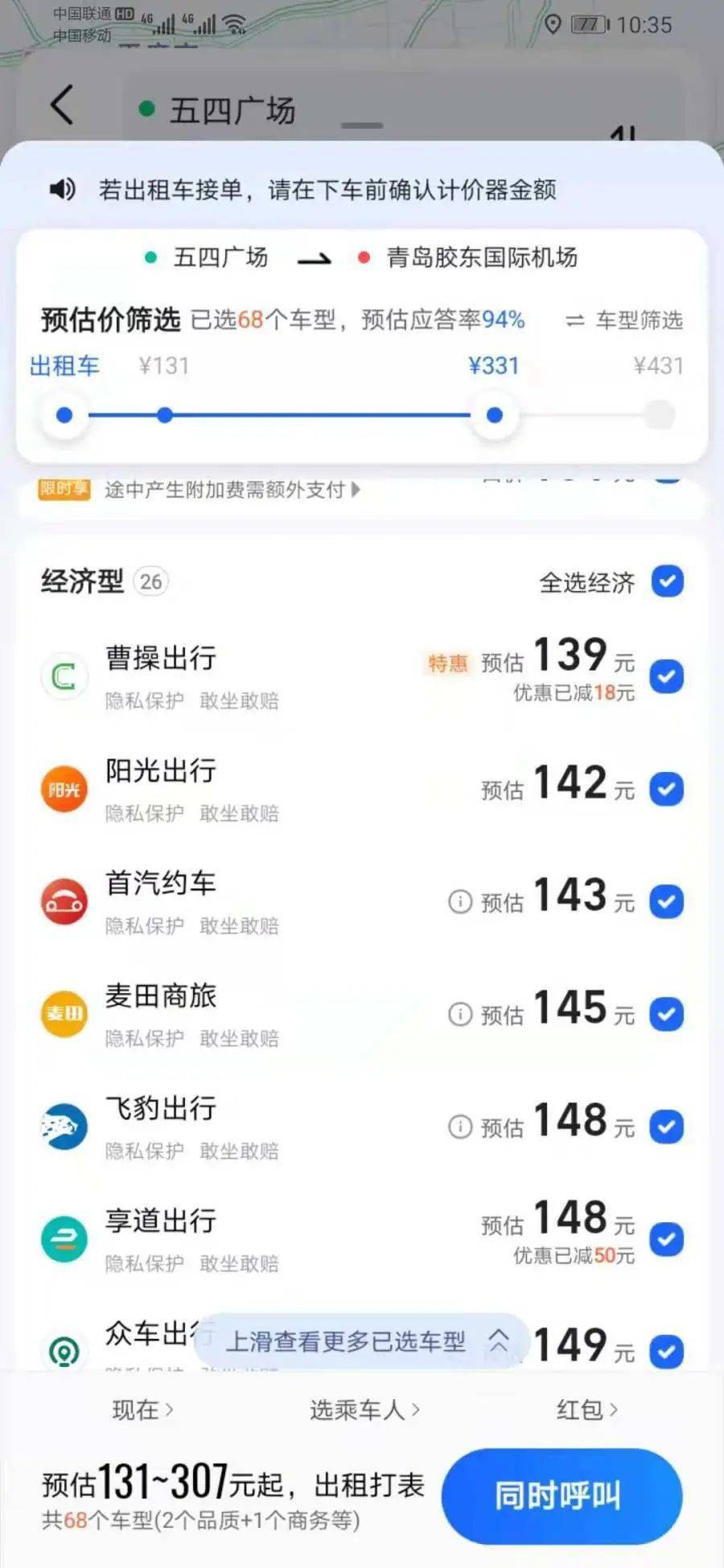Uncheck the 曹操出行 selection checkmark
The width and height of the screenshot is (724, 1568).
pos(667,676)
